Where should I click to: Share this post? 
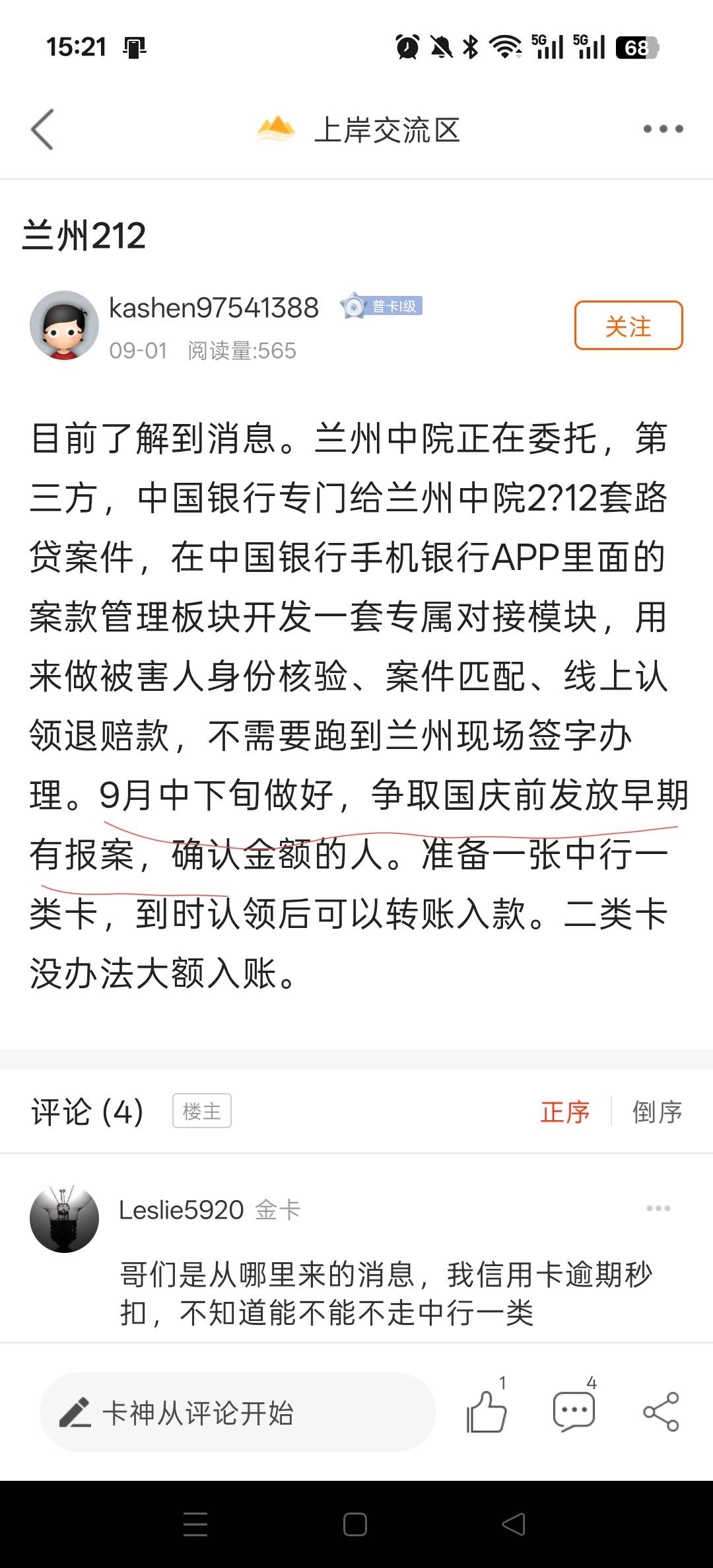click(661, 1411)
